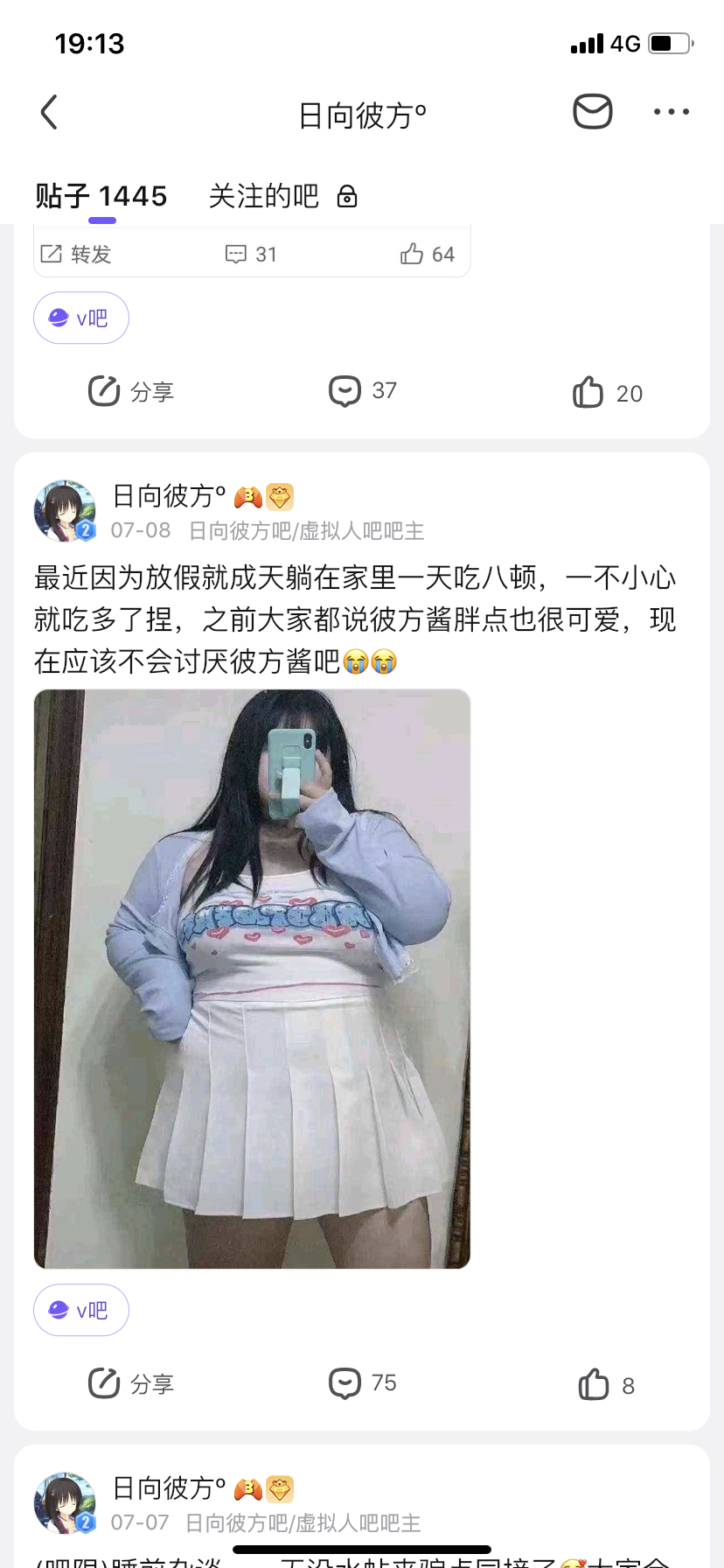Open the 37 comments on the post
The image size is (724, 1568).
tap(362, 391)
